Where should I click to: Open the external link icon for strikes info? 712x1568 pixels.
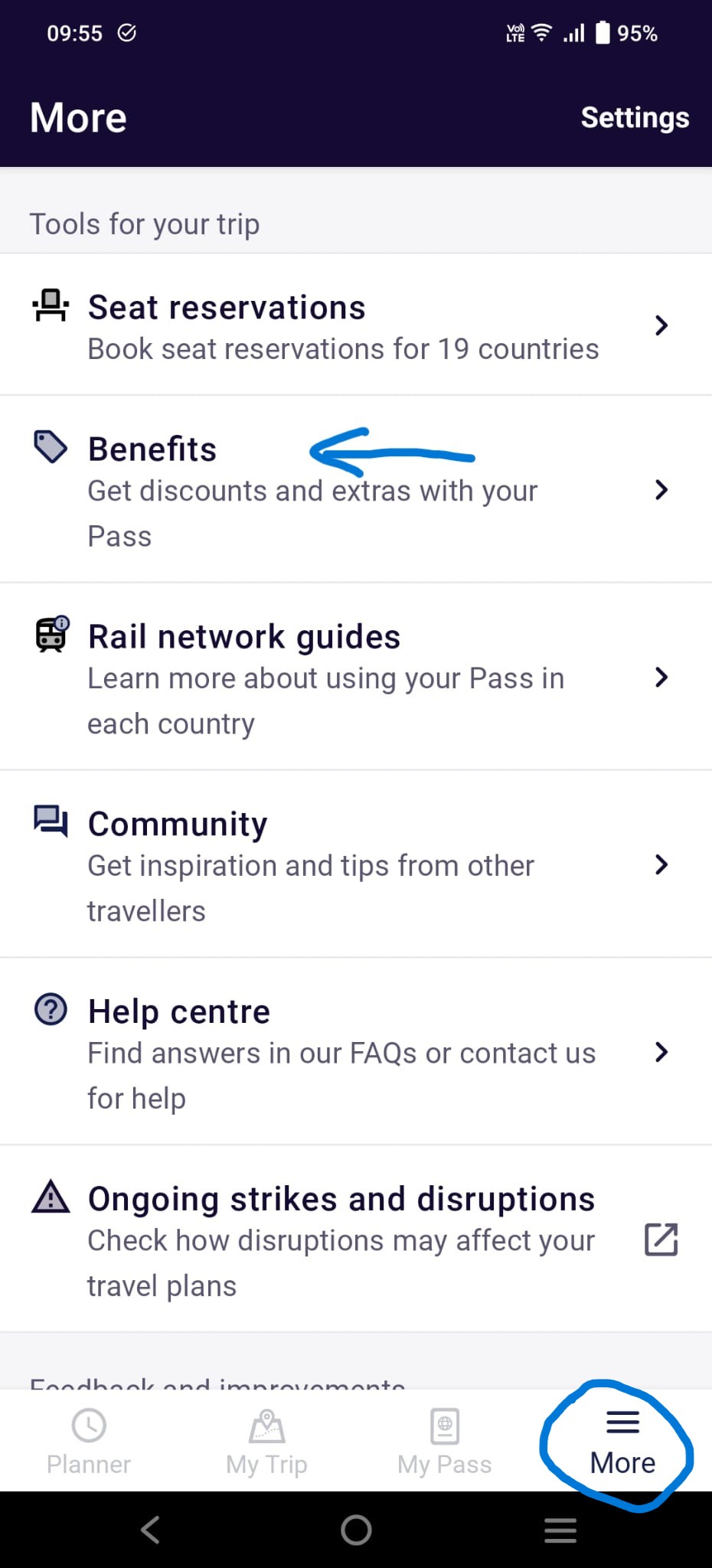[661, 1240]
